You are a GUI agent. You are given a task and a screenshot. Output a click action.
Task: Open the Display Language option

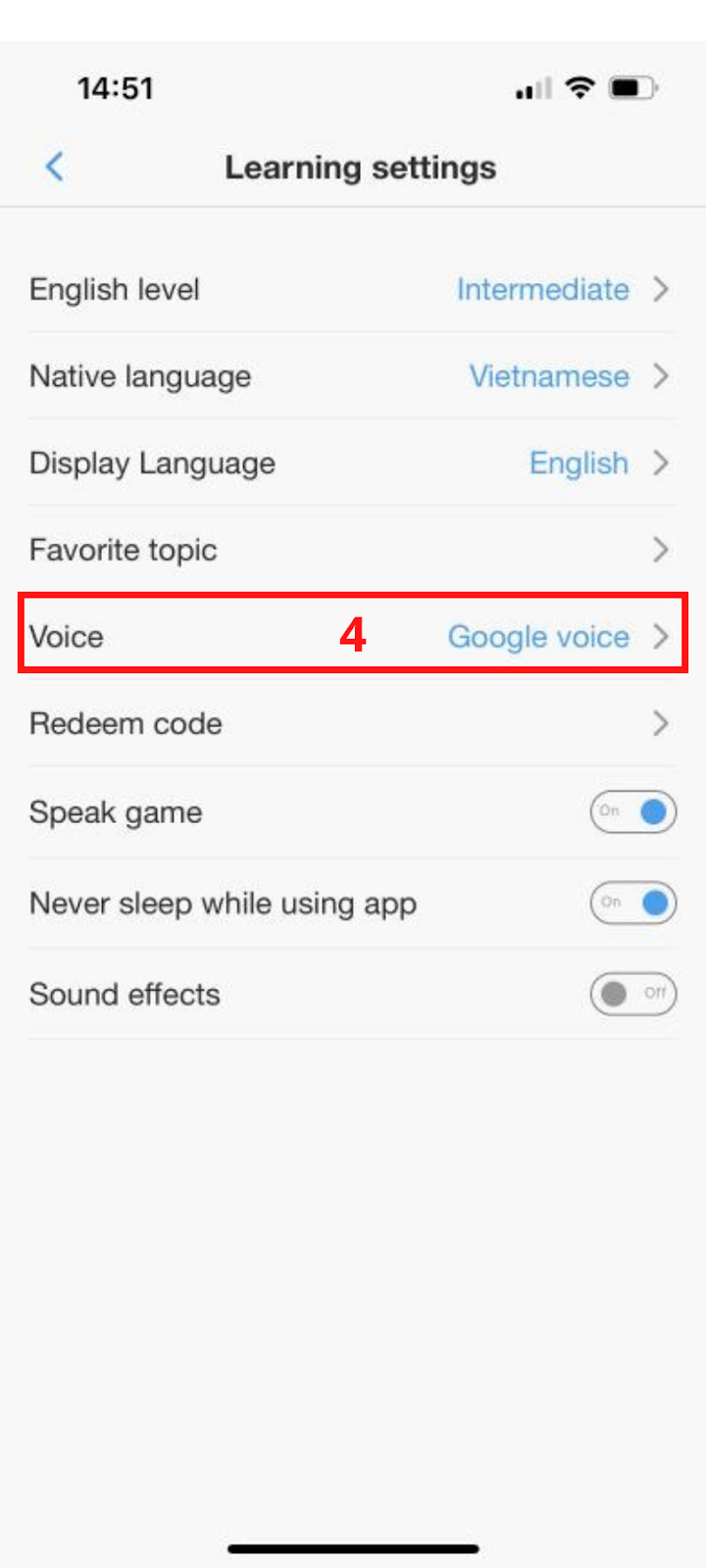click(351, 463)
